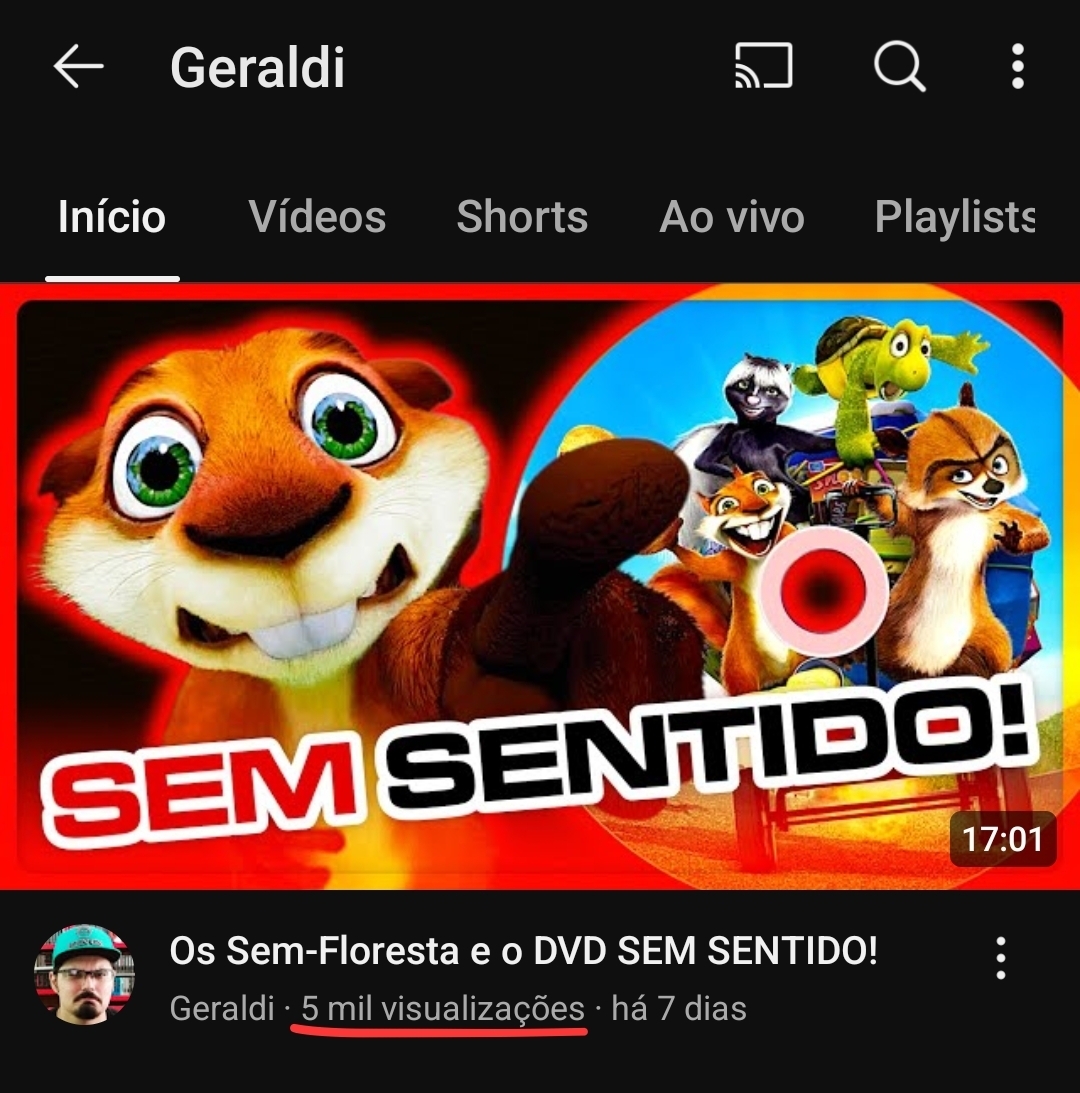1080x1093 pixels.
Task: Open the Ao vivo tab
Action: [x=732, y=217]
